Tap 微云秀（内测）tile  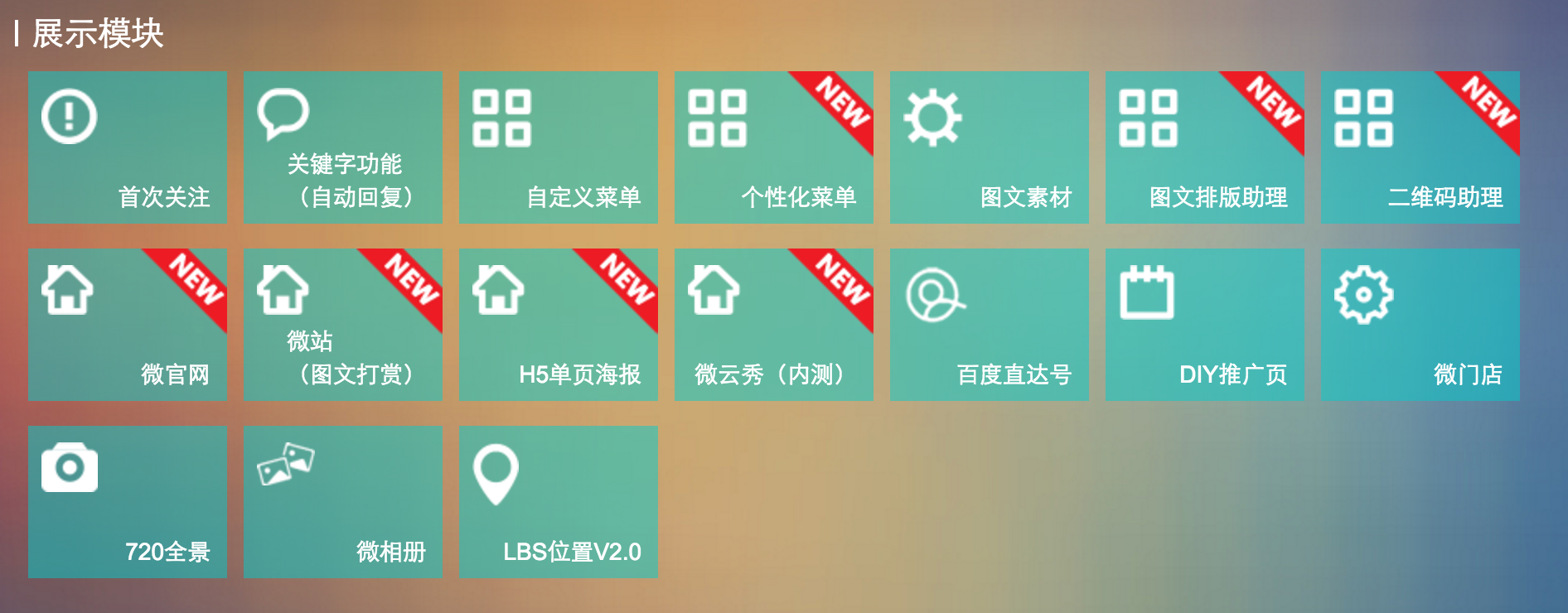[773, 325]
